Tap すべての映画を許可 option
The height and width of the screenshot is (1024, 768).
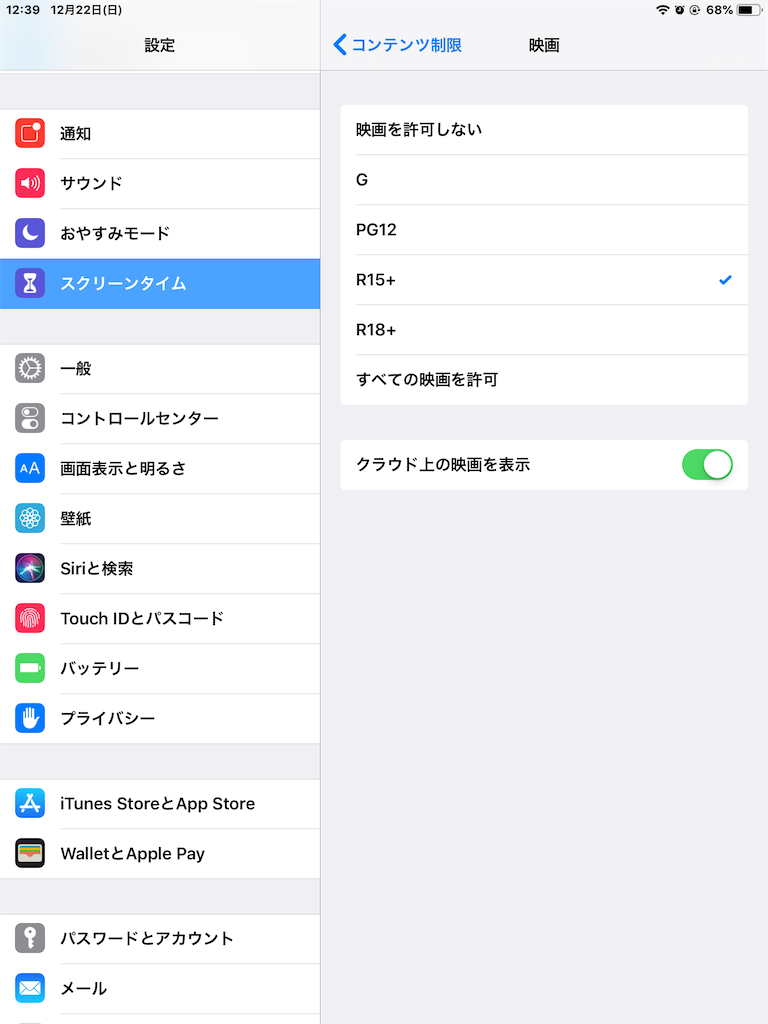pos(544,380)
